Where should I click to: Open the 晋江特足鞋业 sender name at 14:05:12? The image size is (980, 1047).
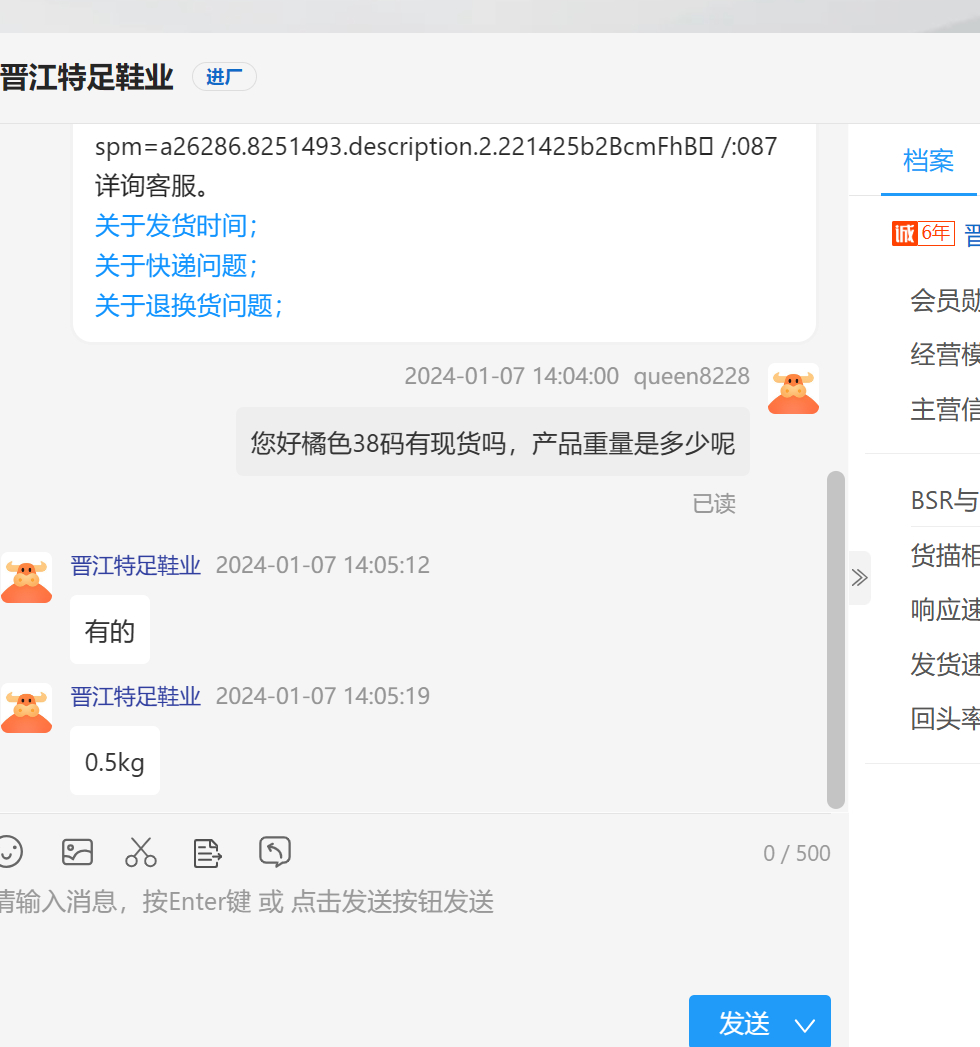click(135, 565)
